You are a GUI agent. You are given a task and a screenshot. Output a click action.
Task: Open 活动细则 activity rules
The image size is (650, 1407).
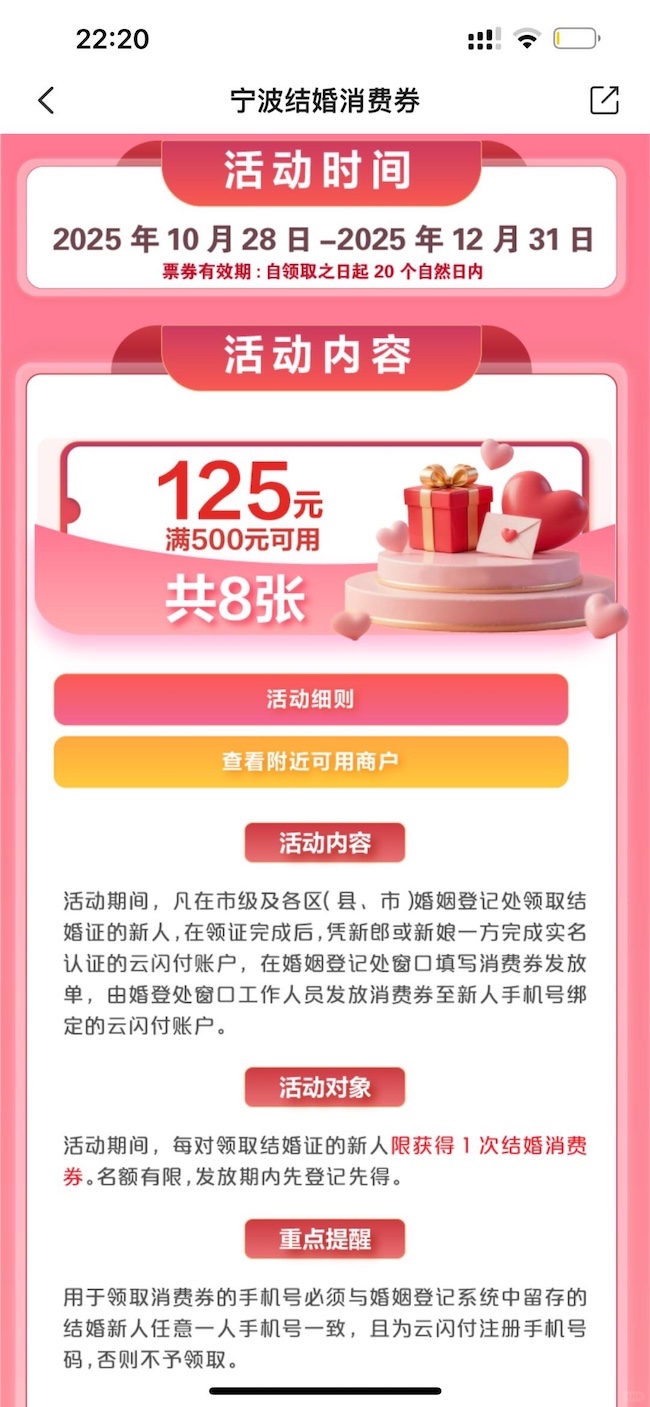[x=310, y=699]
